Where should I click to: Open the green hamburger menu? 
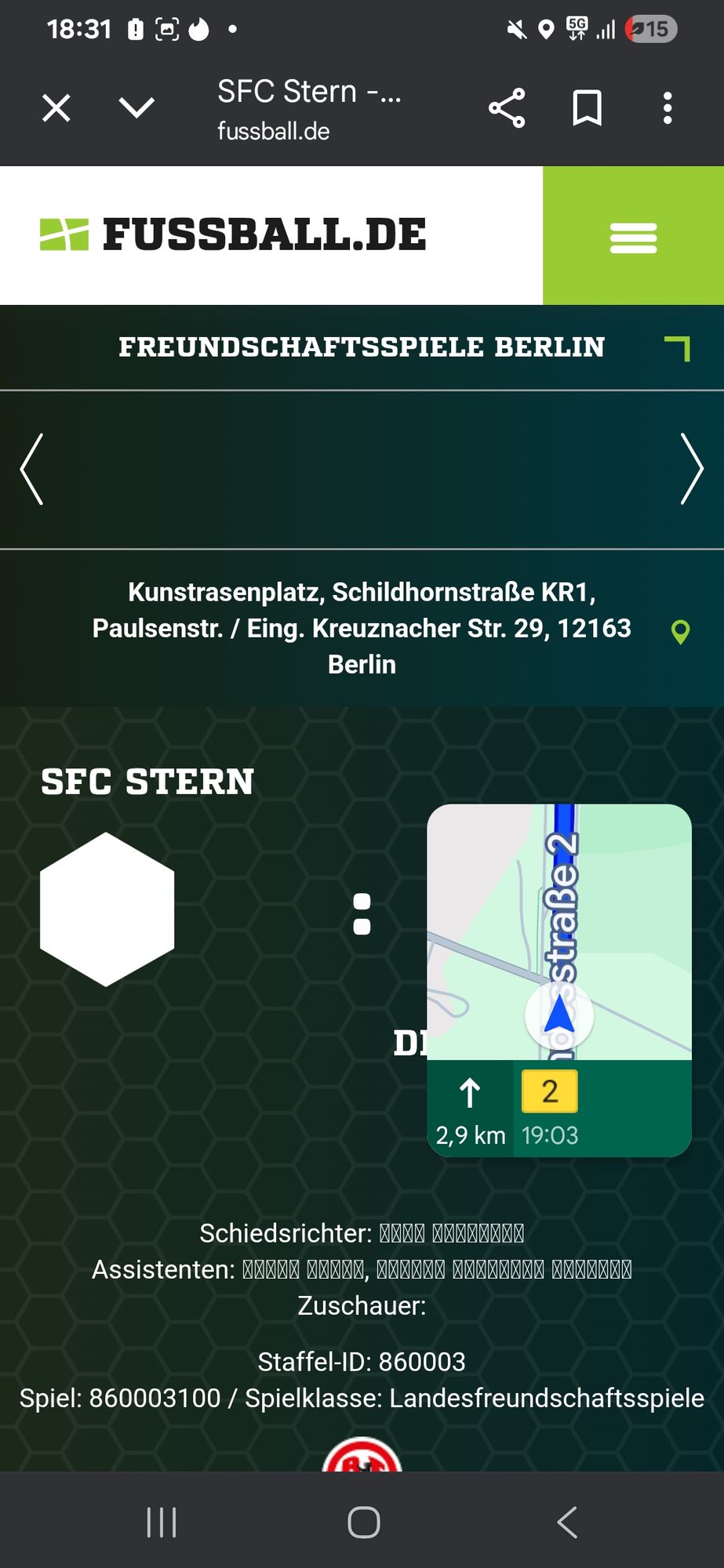coord(633,236)
